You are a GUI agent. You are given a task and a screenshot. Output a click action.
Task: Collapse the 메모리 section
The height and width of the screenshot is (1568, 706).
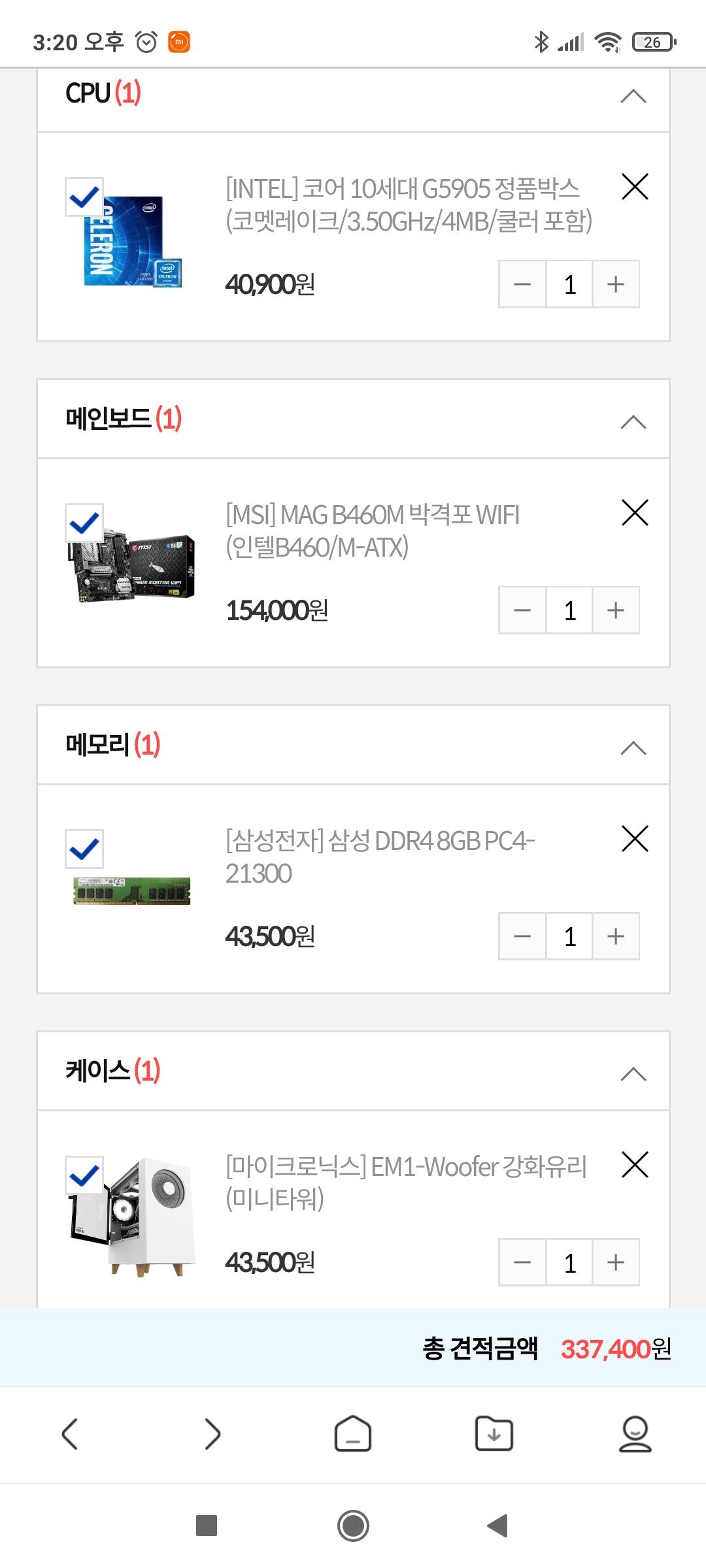pyautogui.click(x=633, y=748)
